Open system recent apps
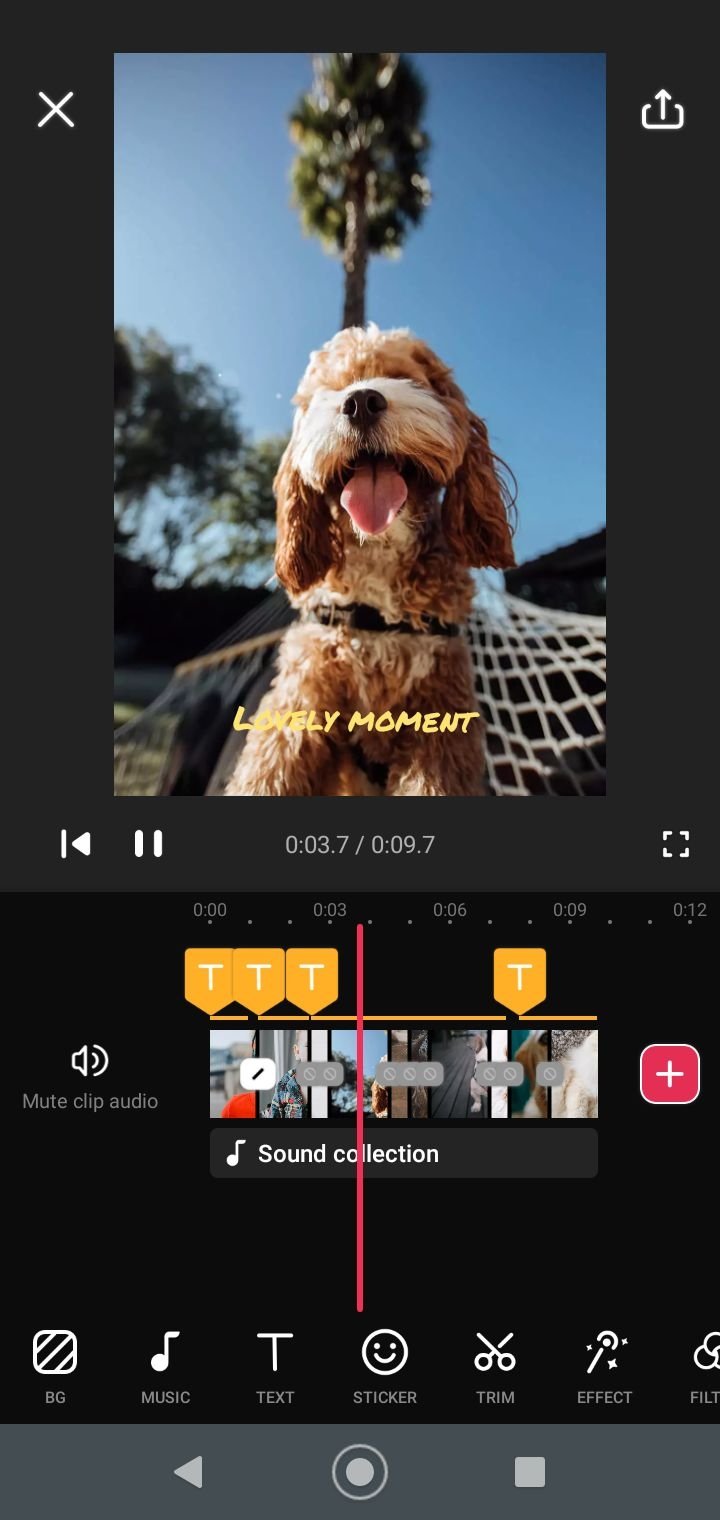720x1520 pixels. (x=530, y=1472)
